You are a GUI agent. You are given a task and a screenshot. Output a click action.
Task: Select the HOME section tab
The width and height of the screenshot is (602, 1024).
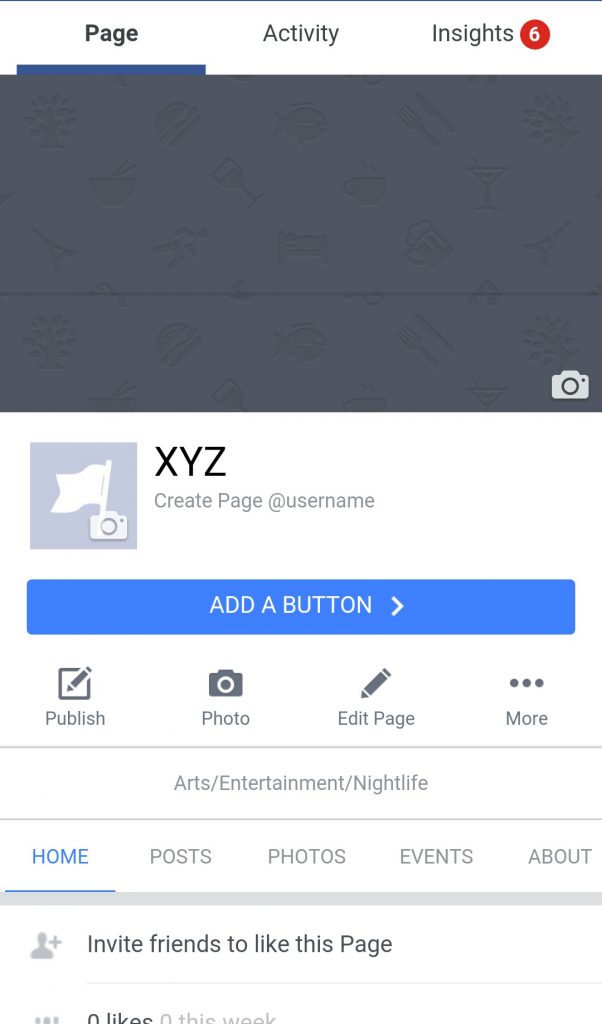pos(60,856)
